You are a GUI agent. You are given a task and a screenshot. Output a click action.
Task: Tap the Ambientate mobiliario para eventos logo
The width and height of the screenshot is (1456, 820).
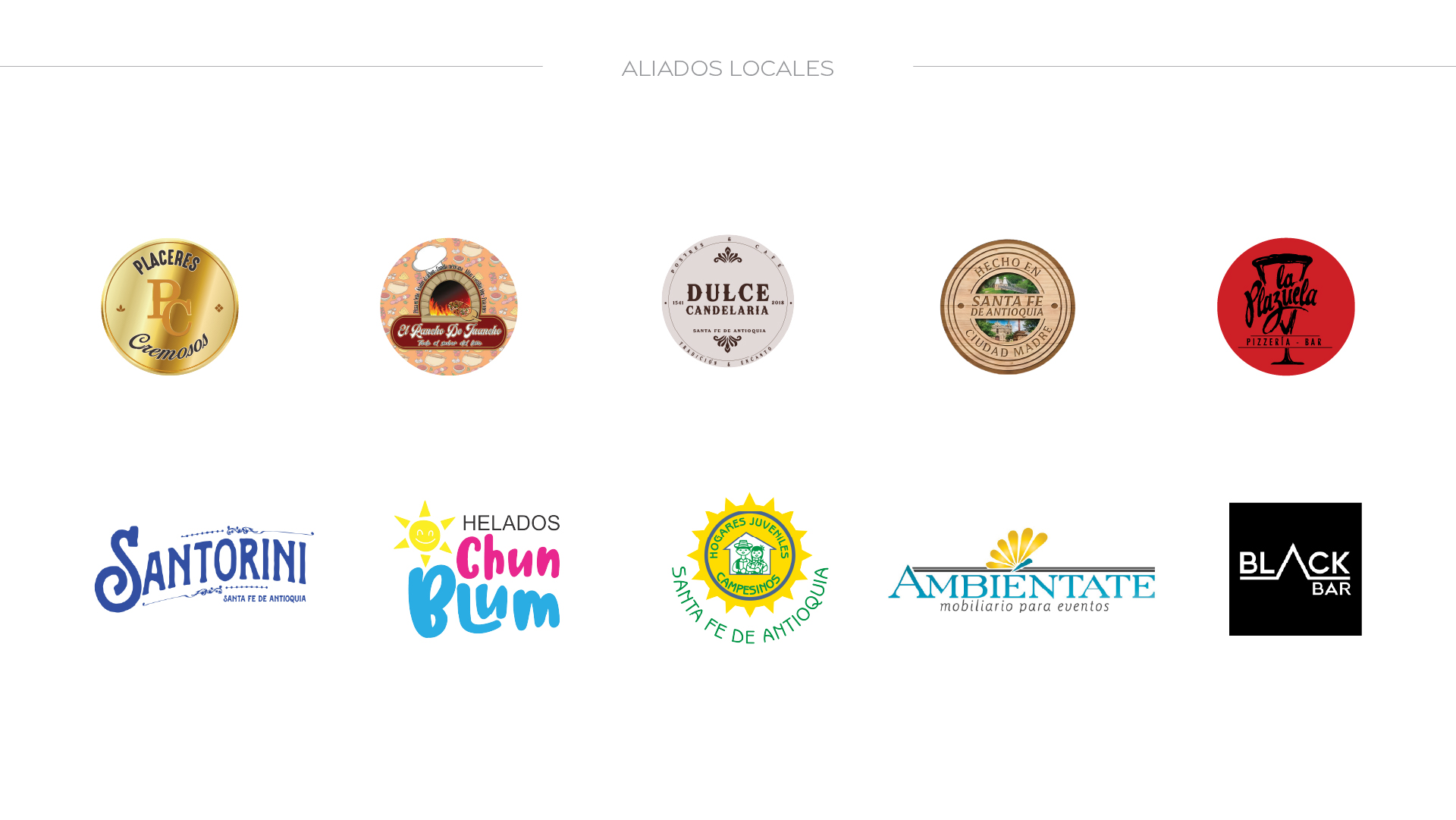click(x=1021, y=570)
